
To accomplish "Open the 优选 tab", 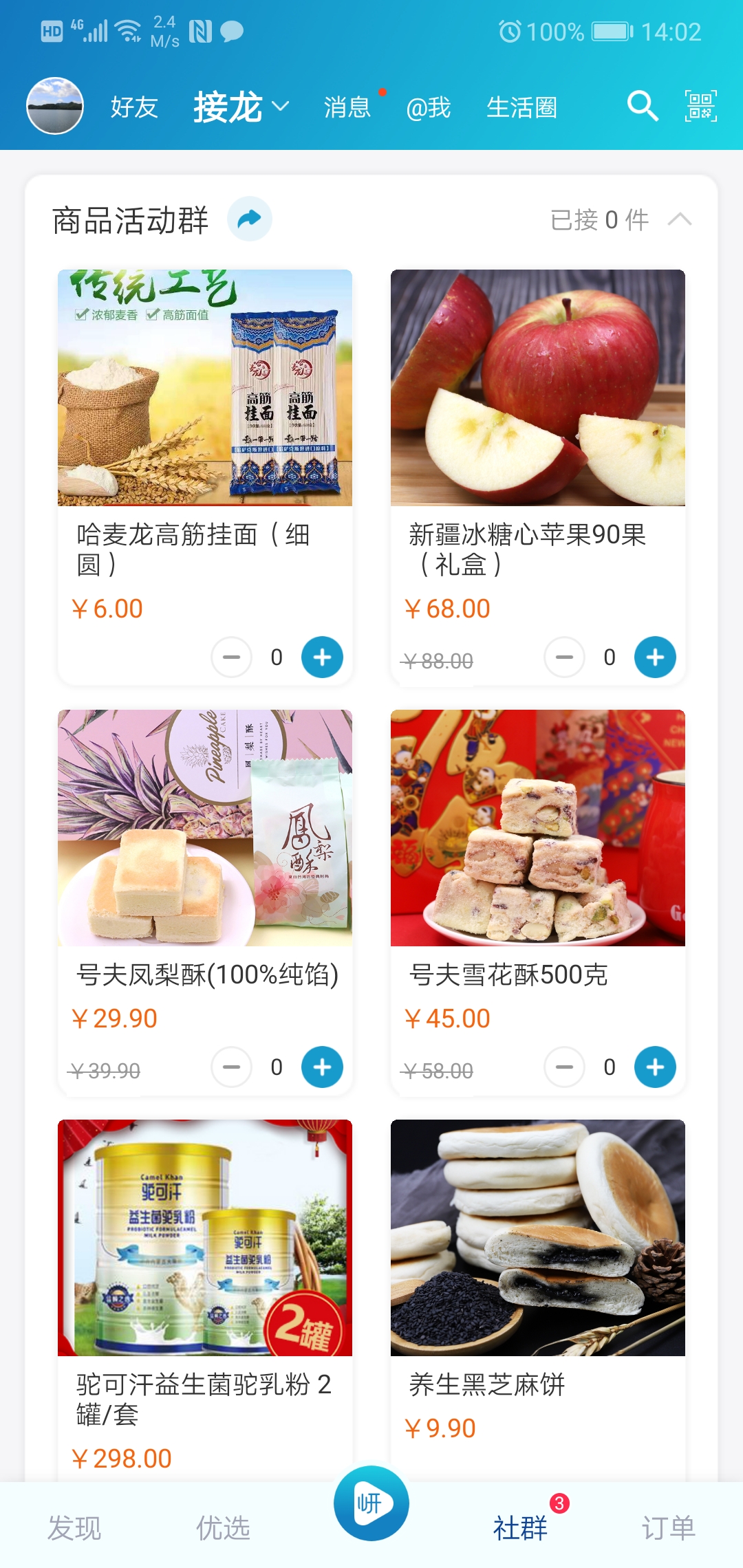I will coord(223,1528).
